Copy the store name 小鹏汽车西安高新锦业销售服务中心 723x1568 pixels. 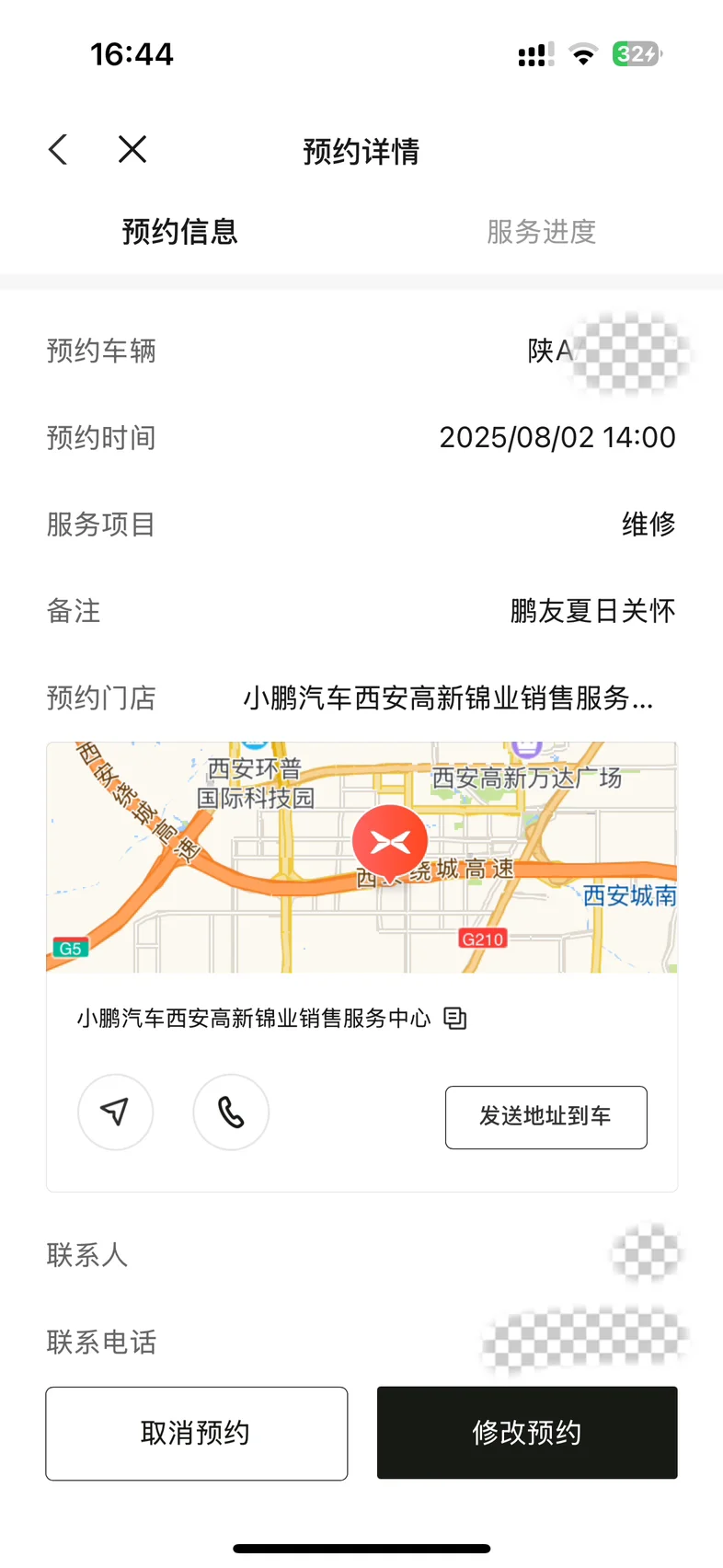tap(455, 1019)
